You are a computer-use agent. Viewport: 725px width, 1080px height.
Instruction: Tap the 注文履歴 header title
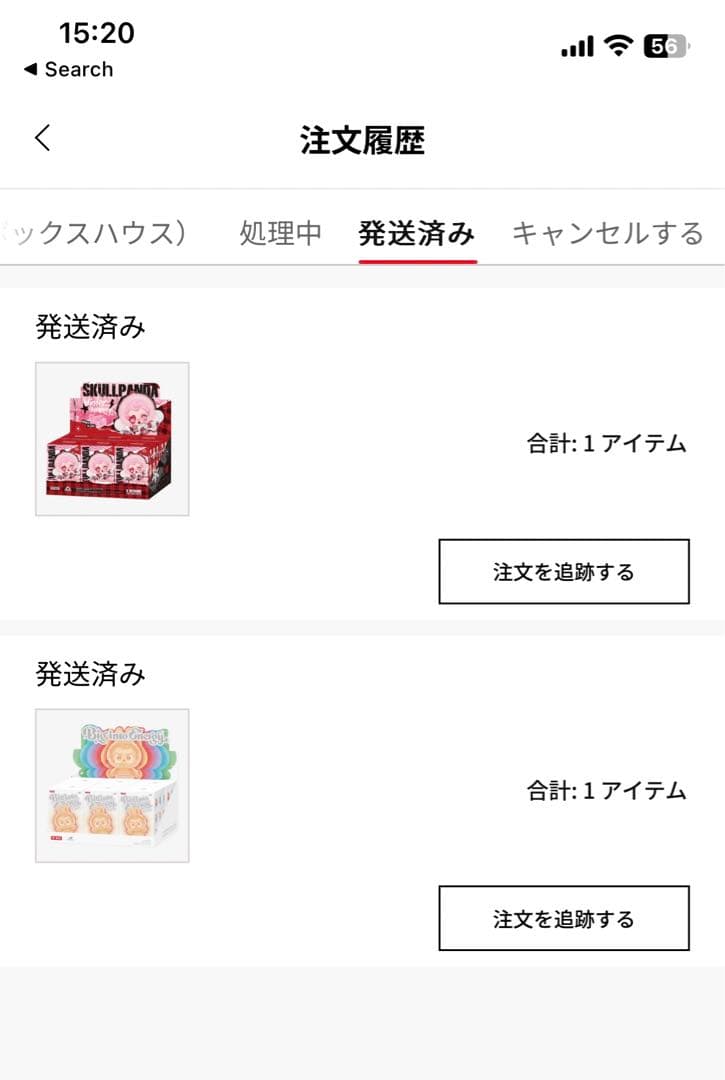point(362,141)
